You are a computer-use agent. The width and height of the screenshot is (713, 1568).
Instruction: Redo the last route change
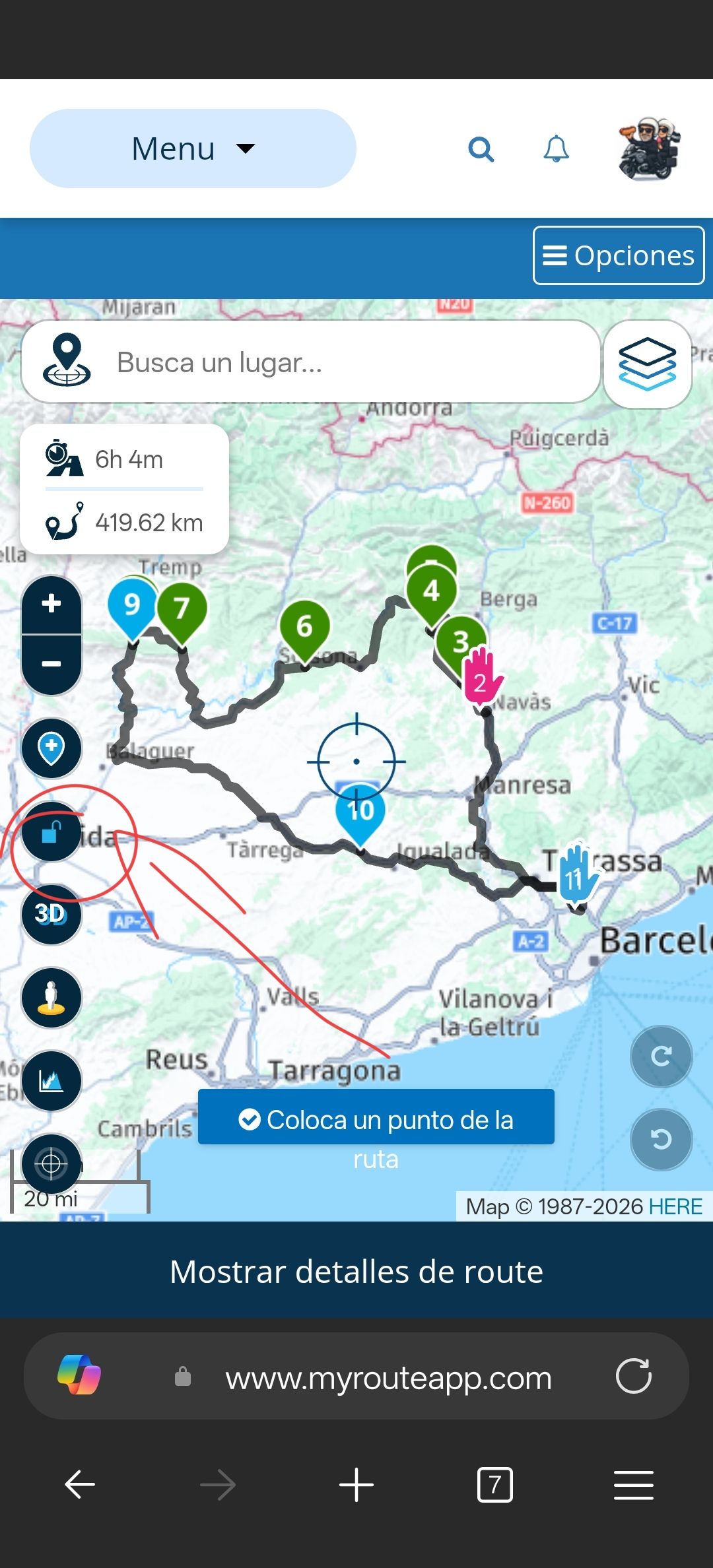coord(662,1057)
